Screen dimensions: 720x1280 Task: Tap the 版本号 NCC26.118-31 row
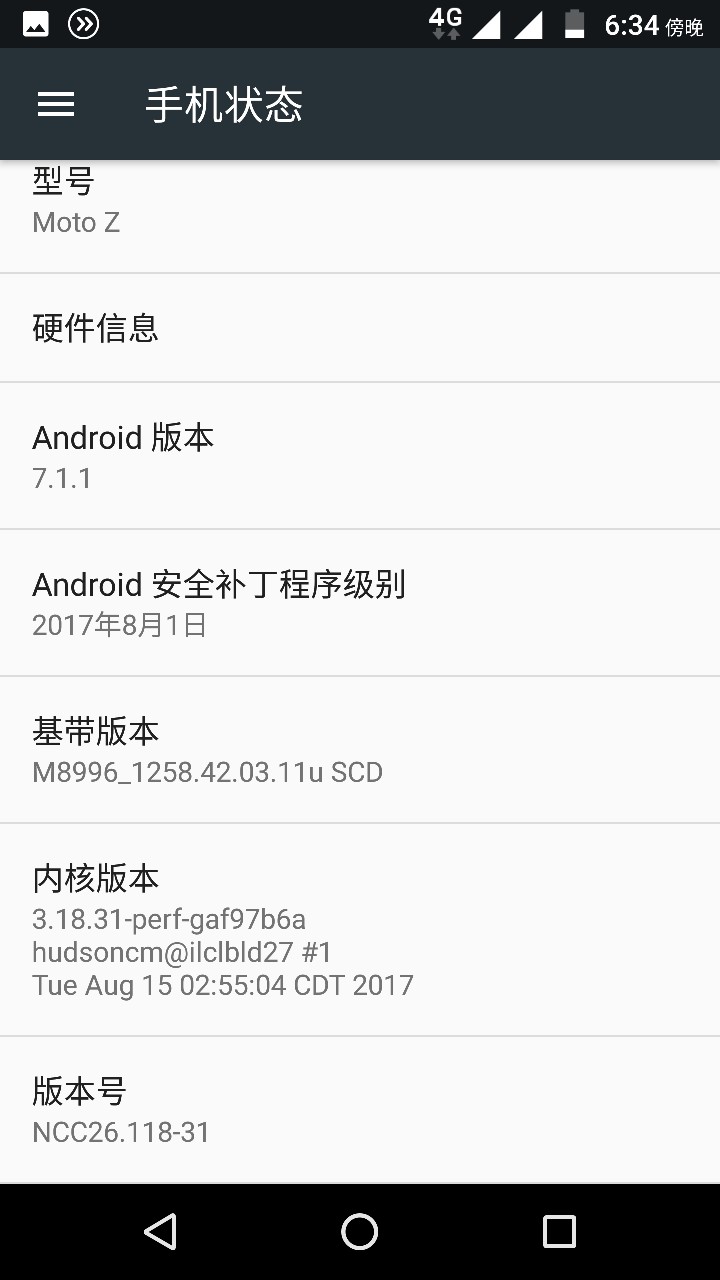coord(360,1110)
